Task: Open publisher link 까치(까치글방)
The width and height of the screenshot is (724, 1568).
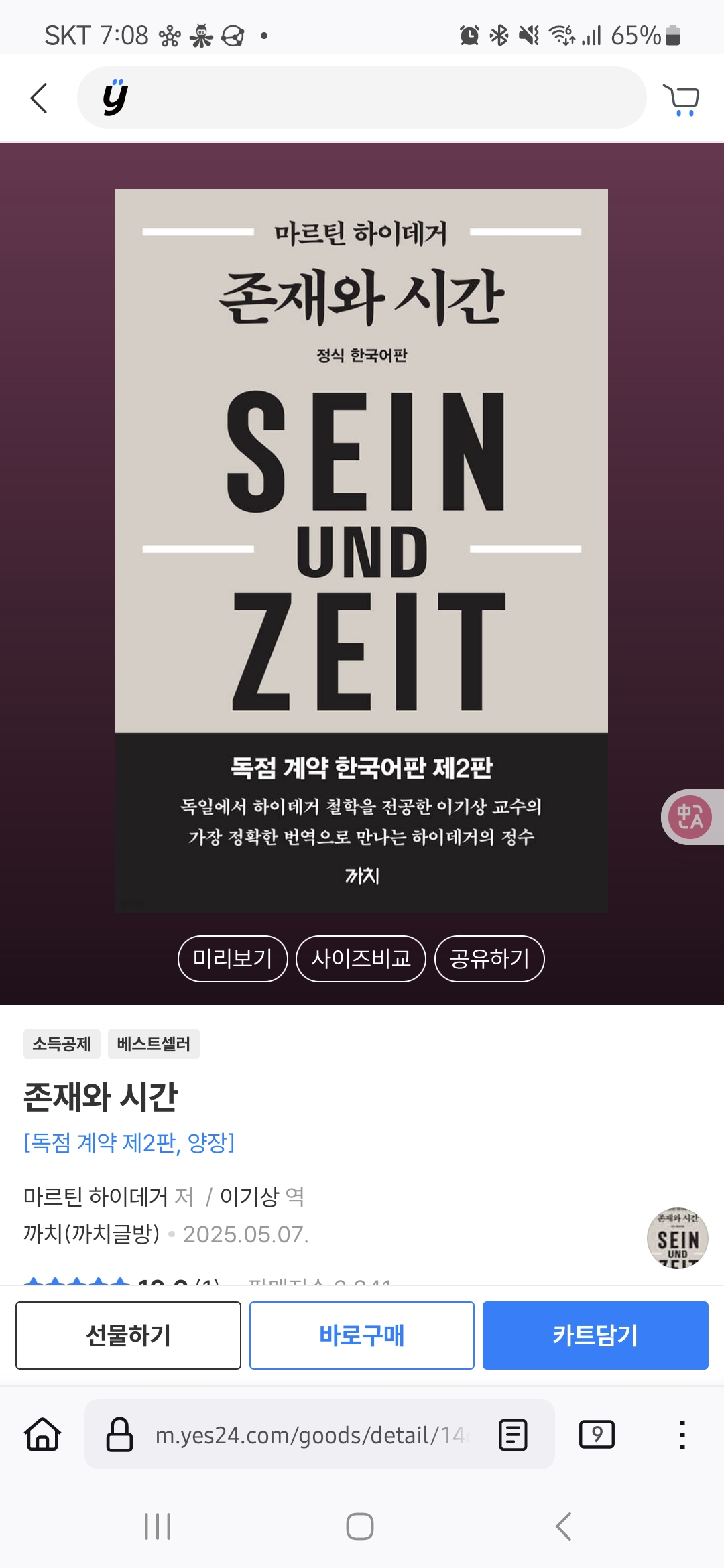Action: [92, 1234]
